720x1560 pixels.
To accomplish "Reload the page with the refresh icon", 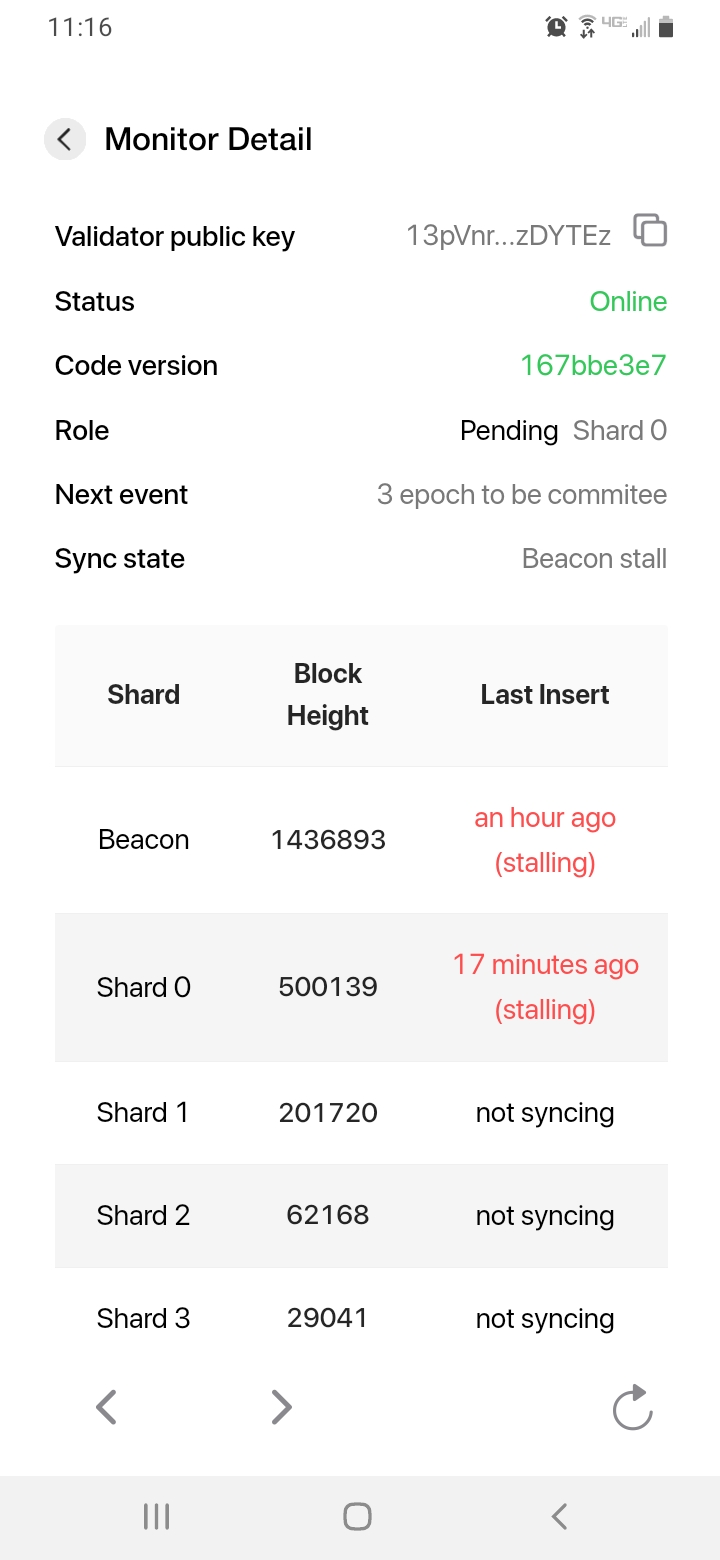I will click(x=633, y=1407).
